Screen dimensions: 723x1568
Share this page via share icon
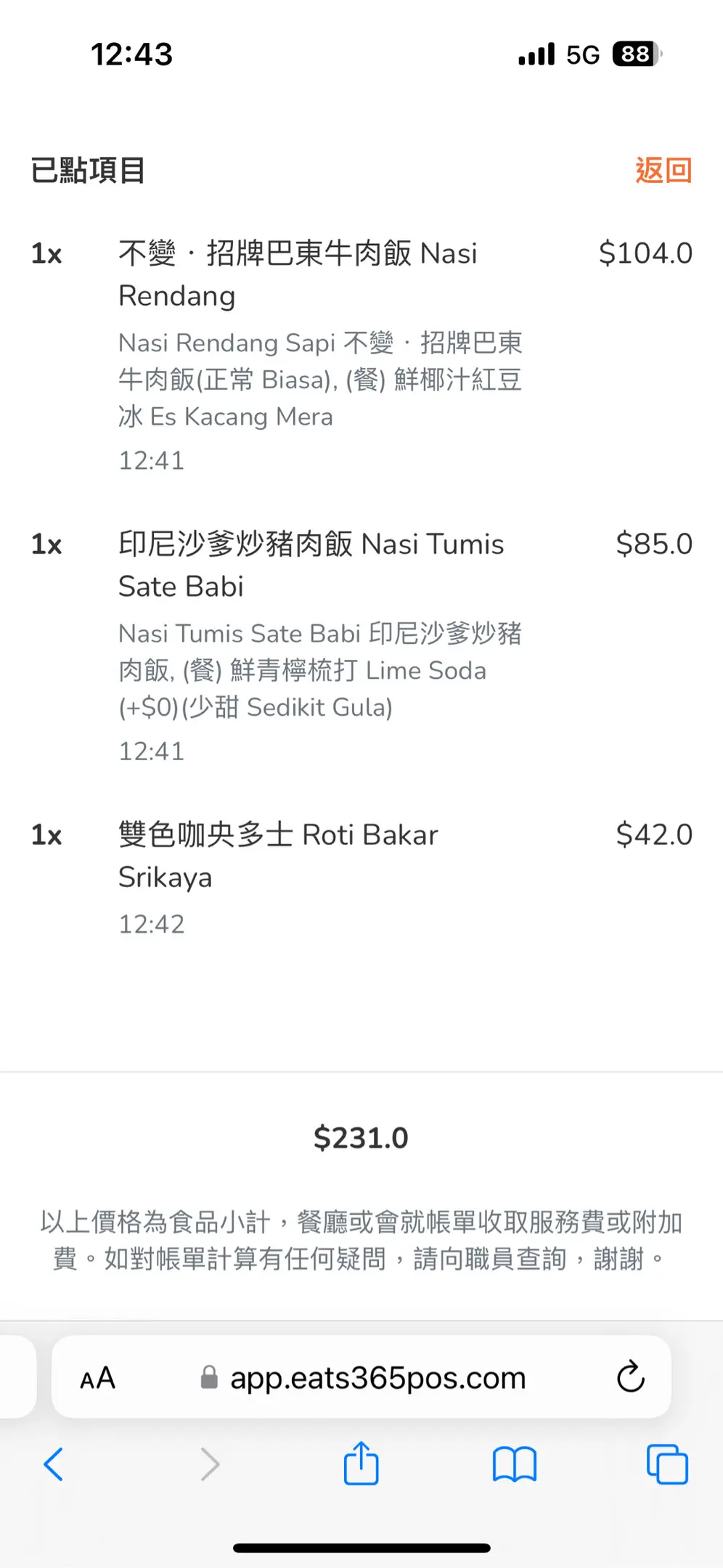click(361, 1463)
